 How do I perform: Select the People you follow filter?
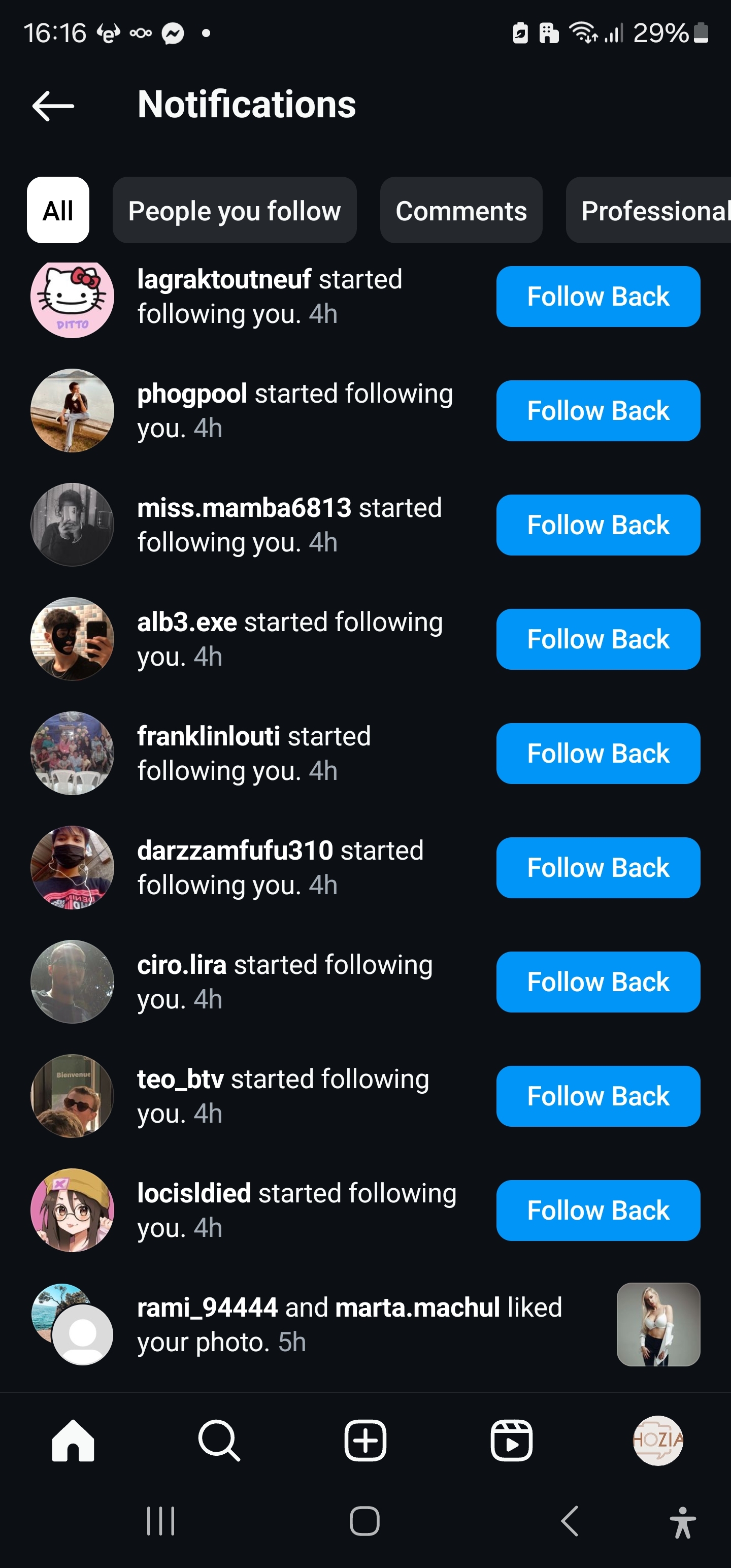(x=235, y=211)
